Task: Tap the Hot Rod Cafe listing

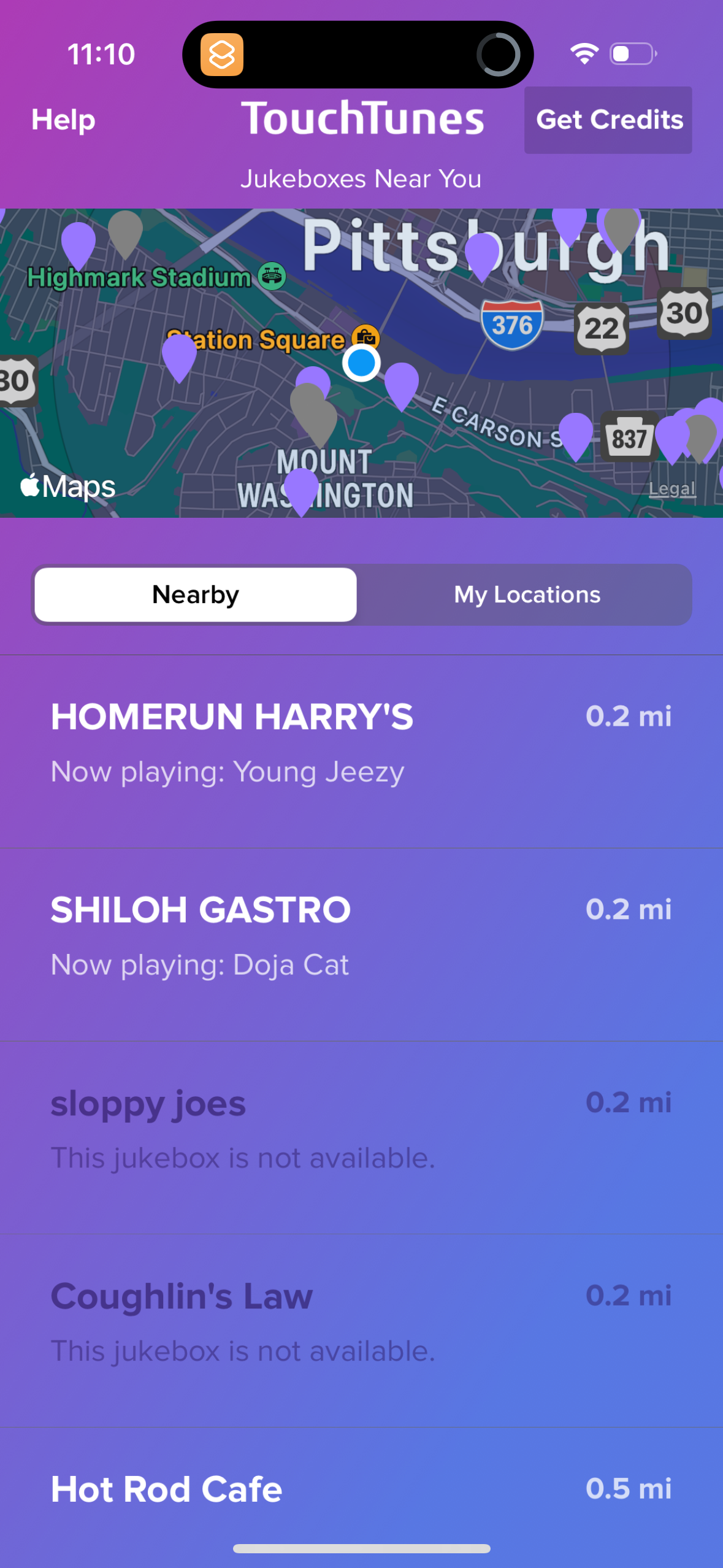Action: (361, 1489)
